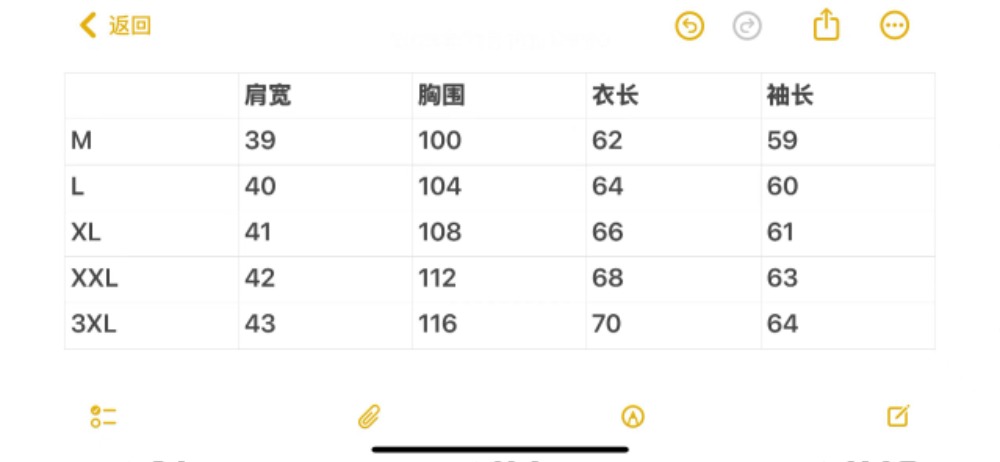Screen dimensions: 1000x462
Task: Open the markup drawing tool
Action: pyautogui.click(x=633, y=417)
